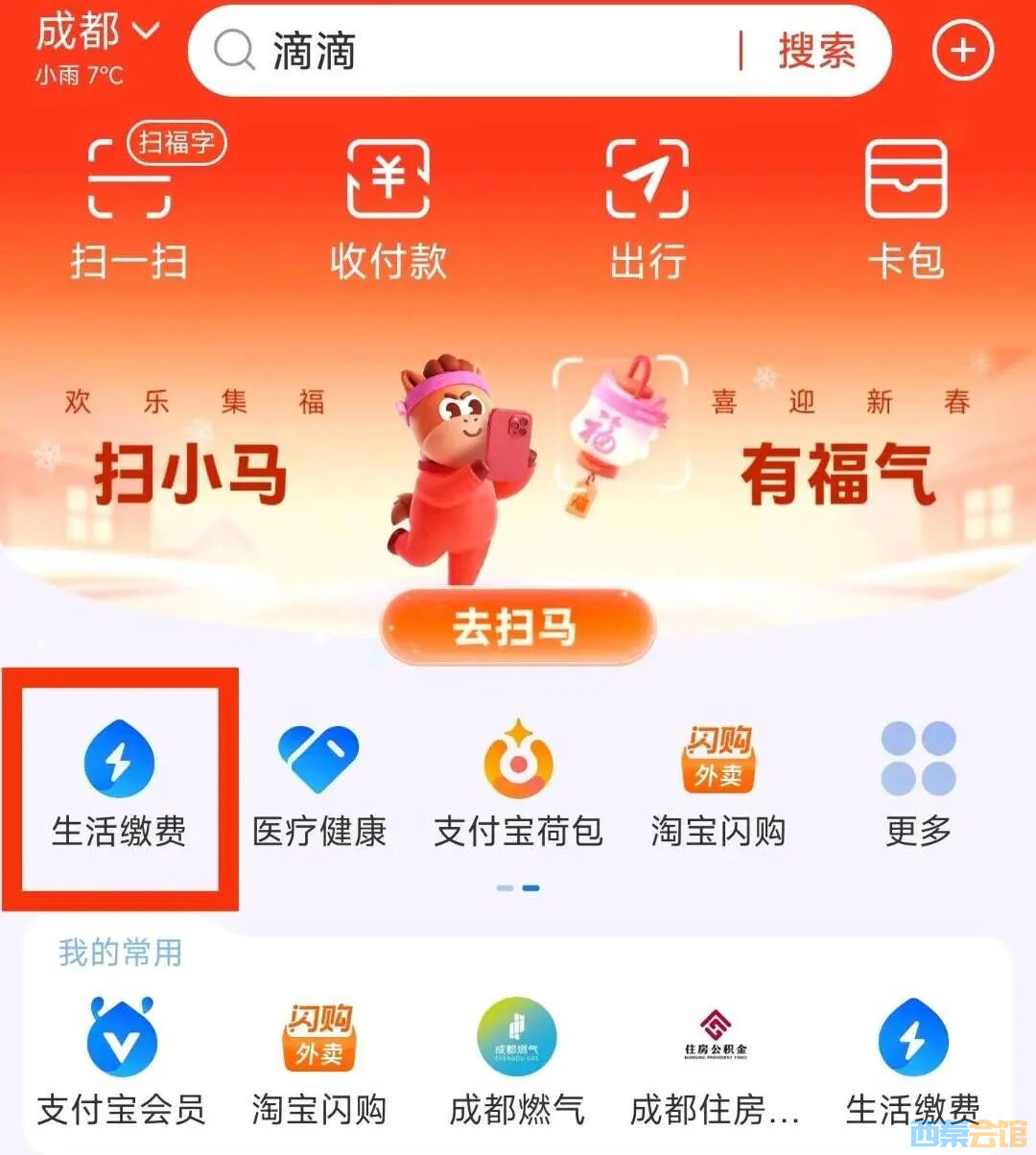The image size is (1036, 1155).
Task: Open 成都住房公积金 service
Action: click(x=715, y=1060)
